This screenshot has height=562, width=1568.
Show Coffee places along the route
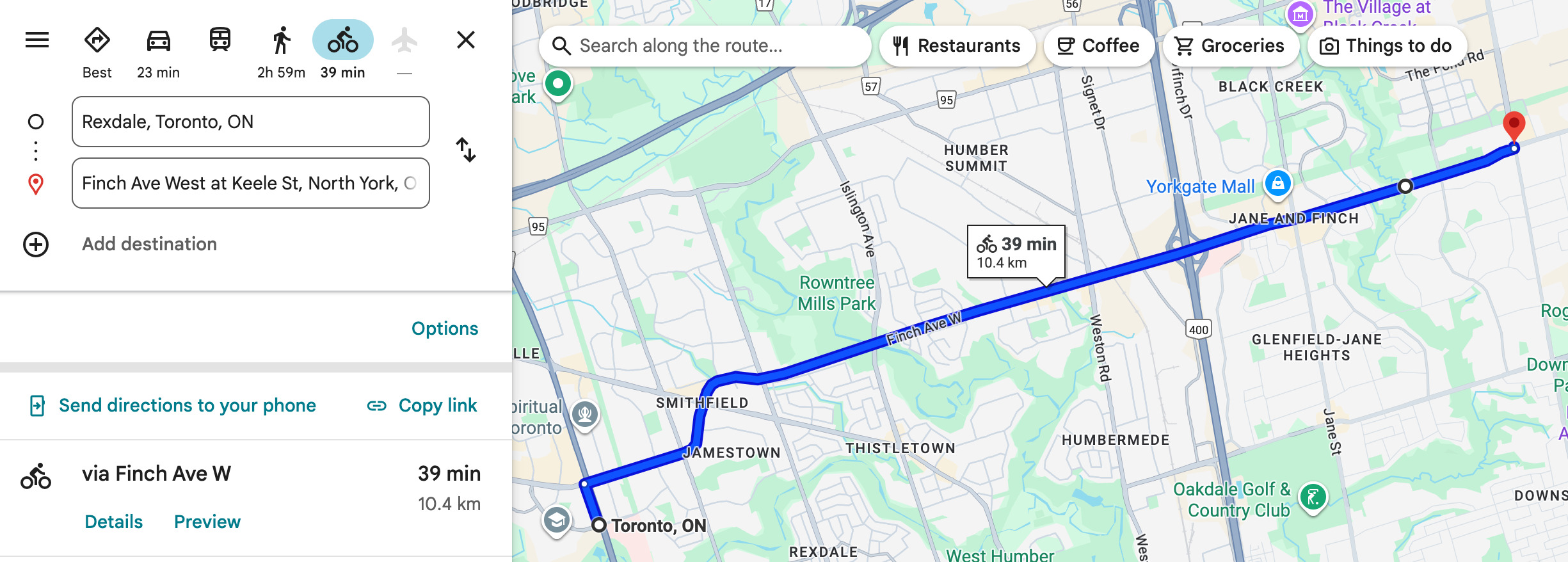(1098, 45)
